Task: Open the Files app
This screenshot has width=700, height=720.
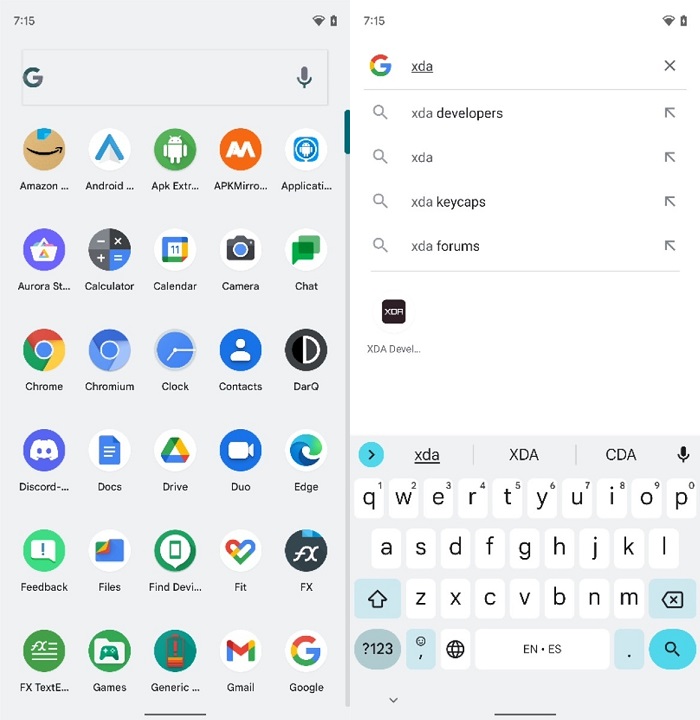Action: [109, 552]
